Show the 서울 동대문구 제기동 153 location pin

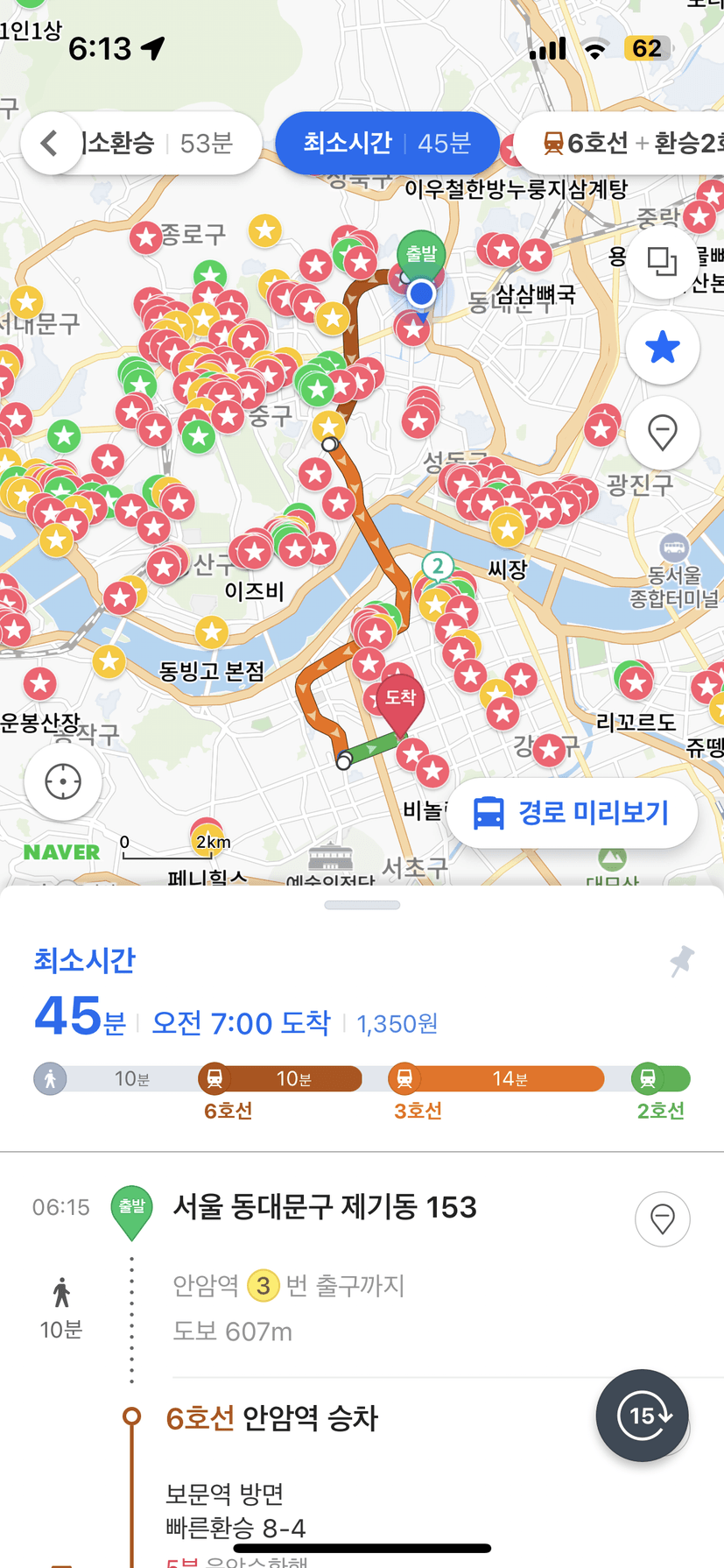tap(662, 1218)
